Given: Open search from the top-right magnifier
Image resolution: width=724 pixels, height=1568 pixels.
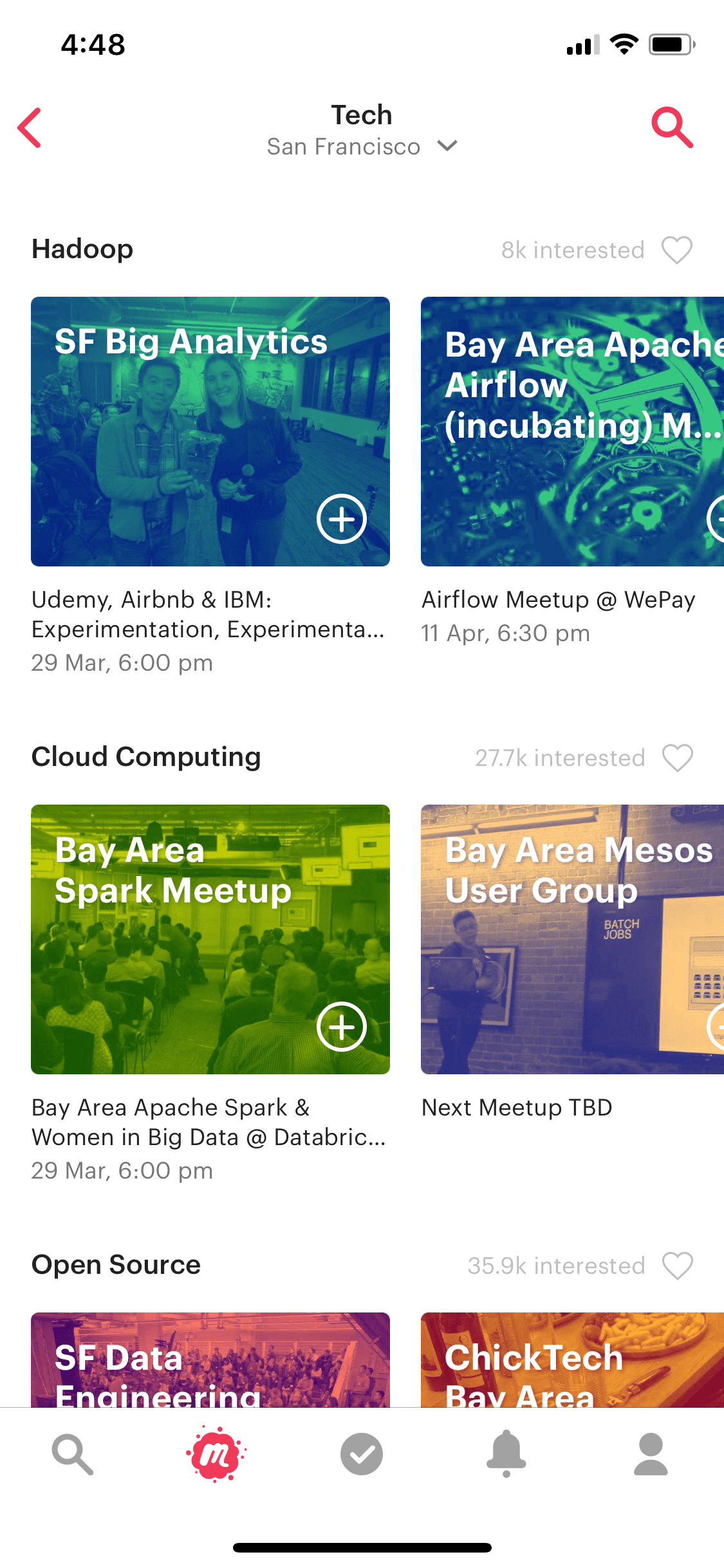Looking at the screenshot, I should pyautogui.click(x=672, y=127).
